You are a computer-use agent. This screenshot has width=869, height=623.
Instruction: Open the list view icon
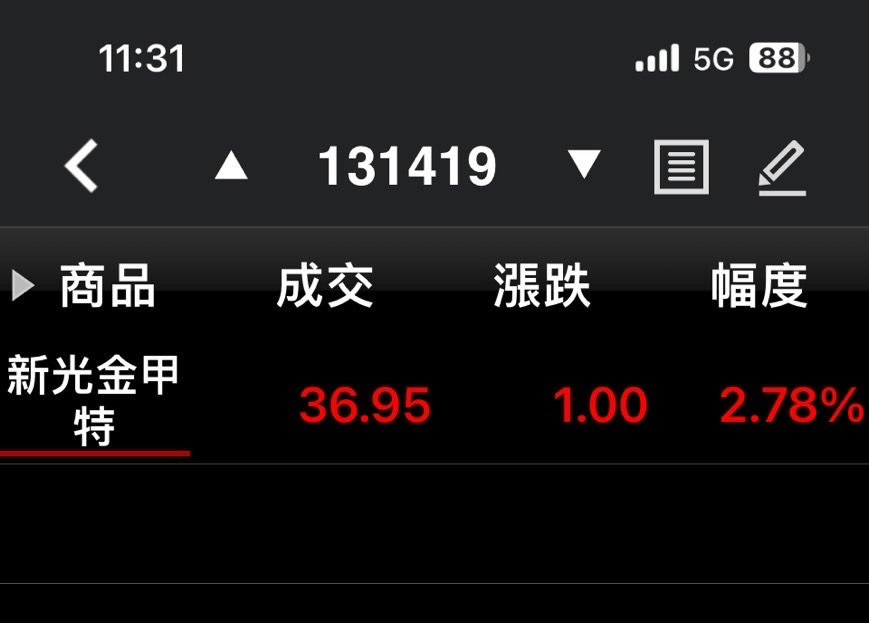tap(681, 167)
